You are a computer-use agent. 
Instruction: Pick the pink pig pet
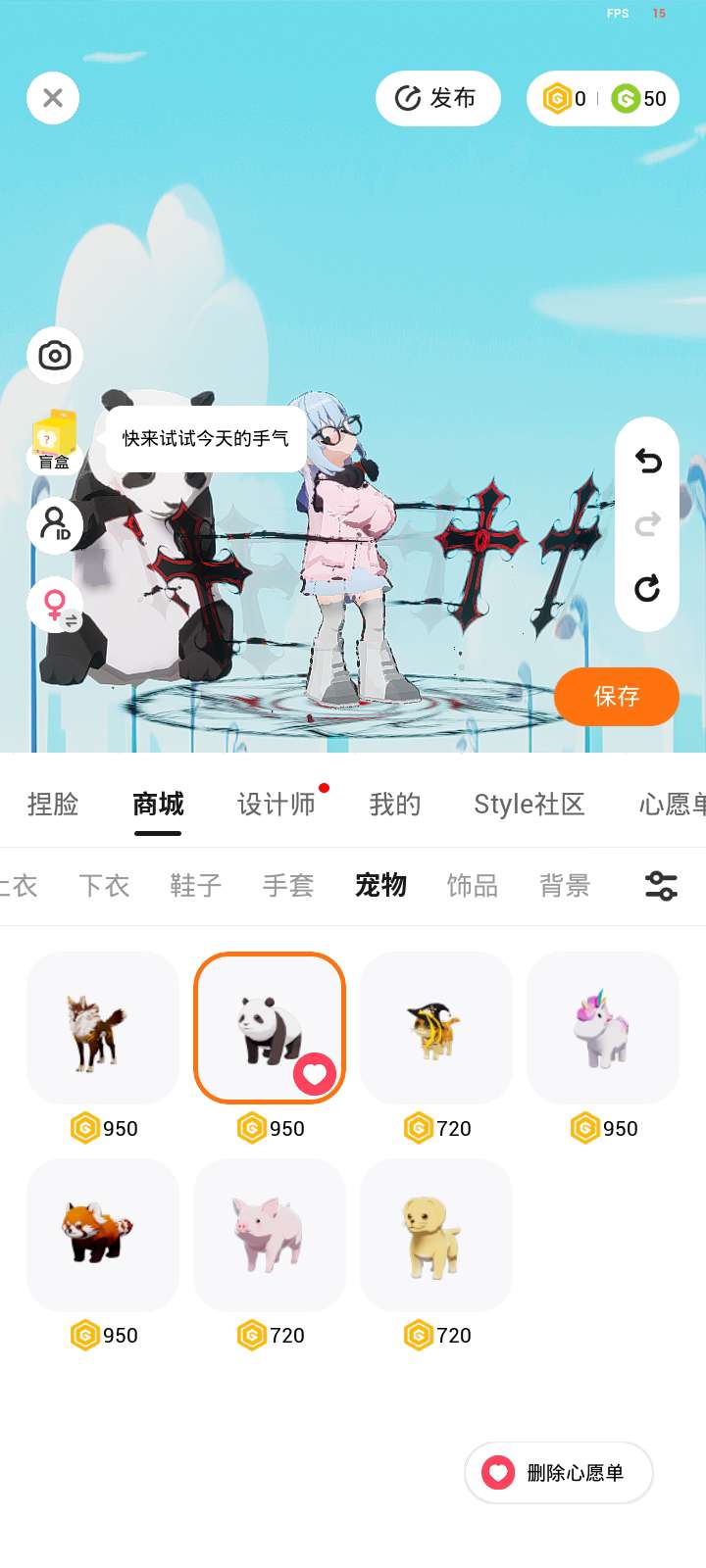(269, 1234)
